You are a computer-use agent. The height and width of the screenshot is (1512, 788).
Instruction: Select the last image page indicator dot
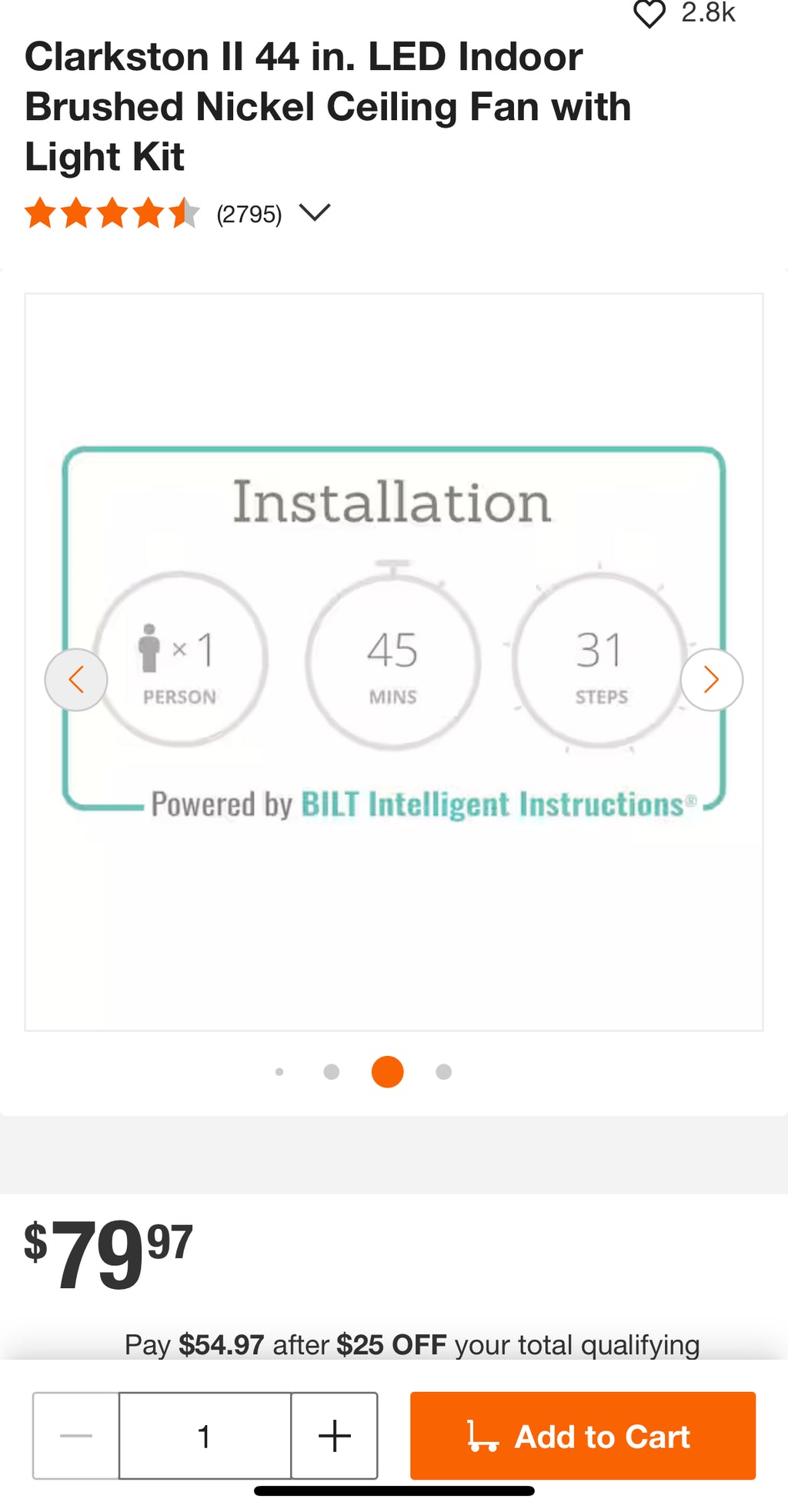[444, 1071]
